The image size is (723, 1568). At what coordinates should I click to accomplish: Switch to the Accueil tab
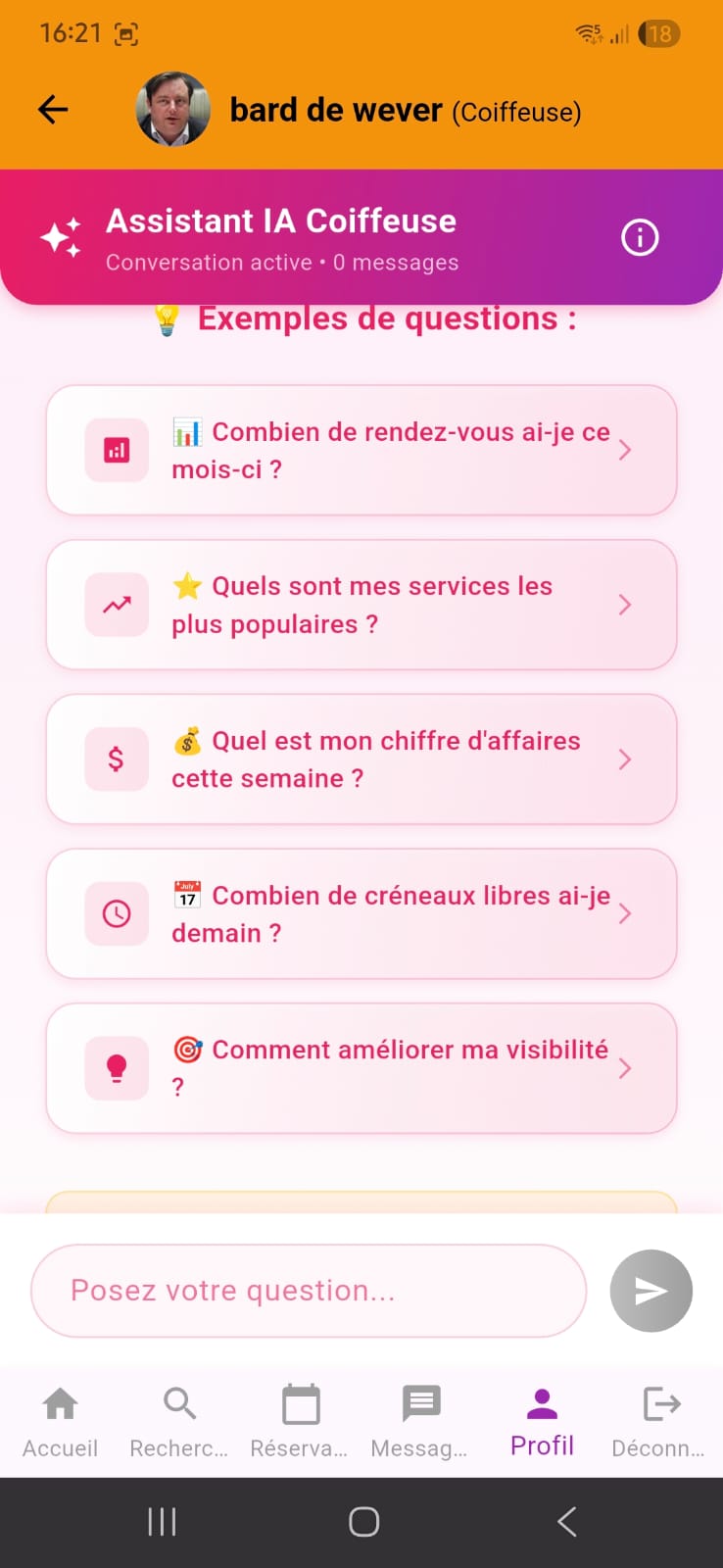point(60,1422)
